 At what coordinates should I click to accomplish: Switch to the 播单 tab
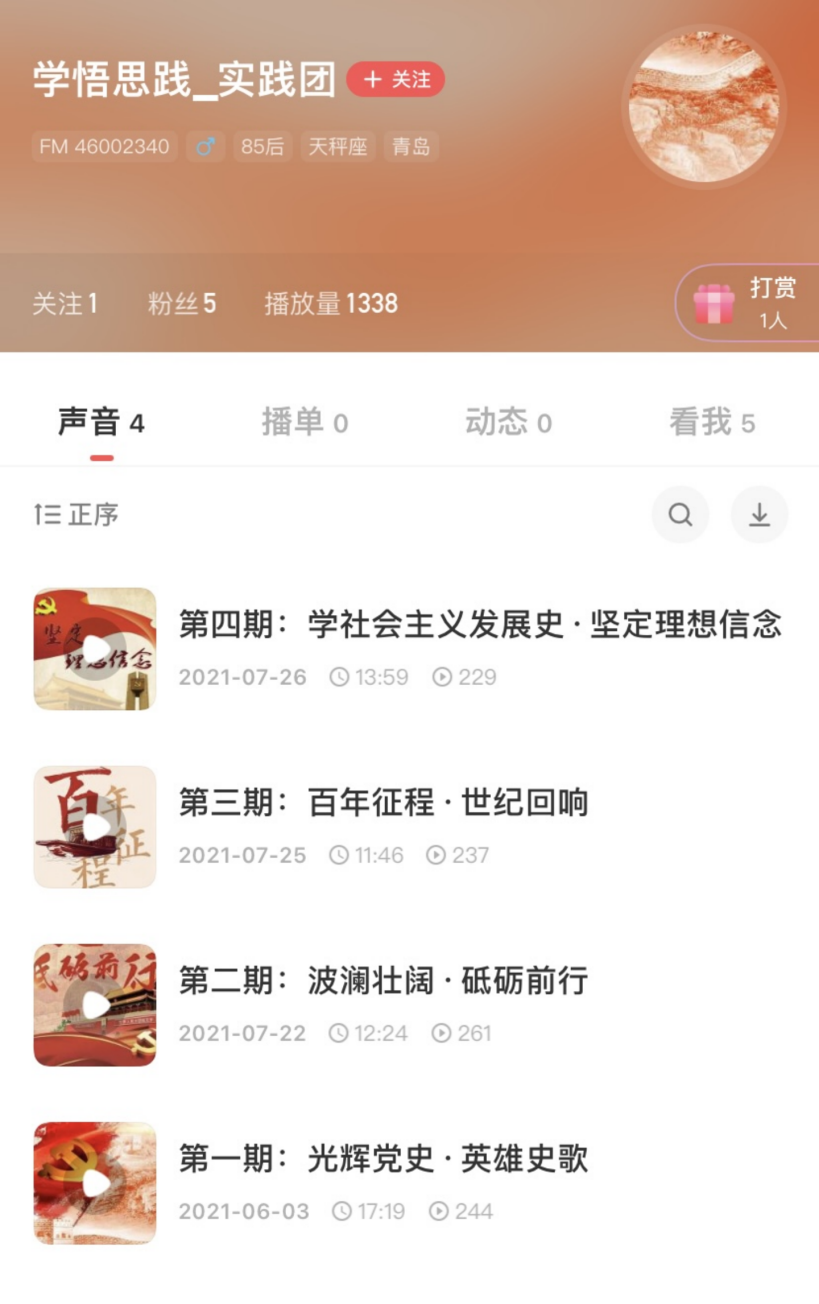(x=305, y=423)
